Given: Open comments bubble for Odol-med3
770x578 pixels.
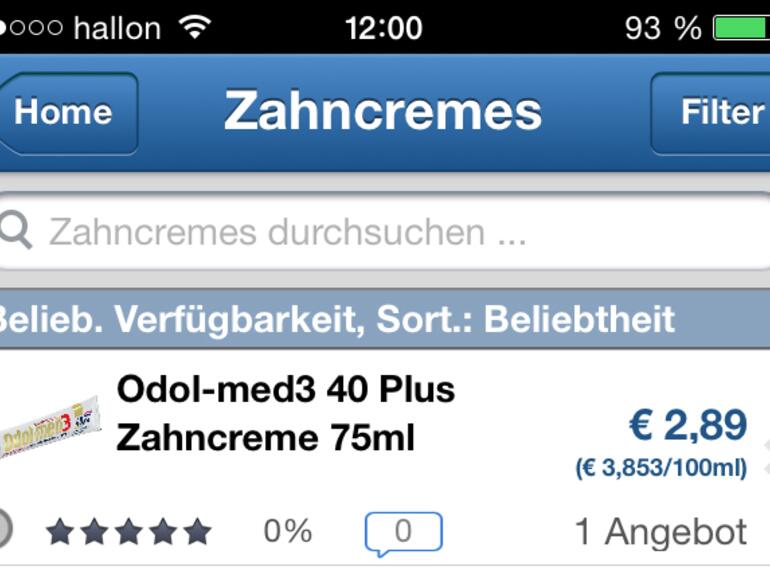Looking at the screenshot, I should 403,532.
